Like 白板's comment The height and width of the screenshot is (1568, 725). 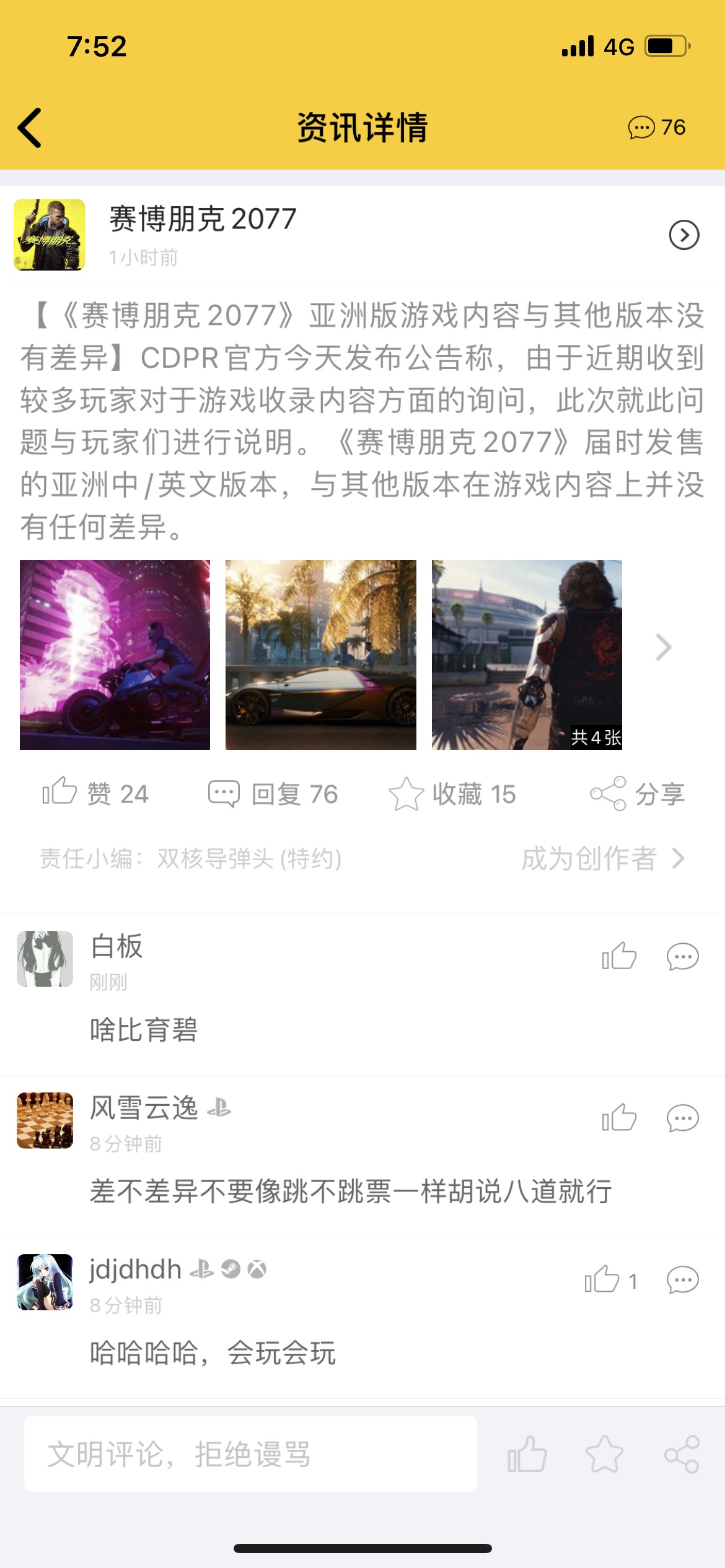tap(619, 956)
